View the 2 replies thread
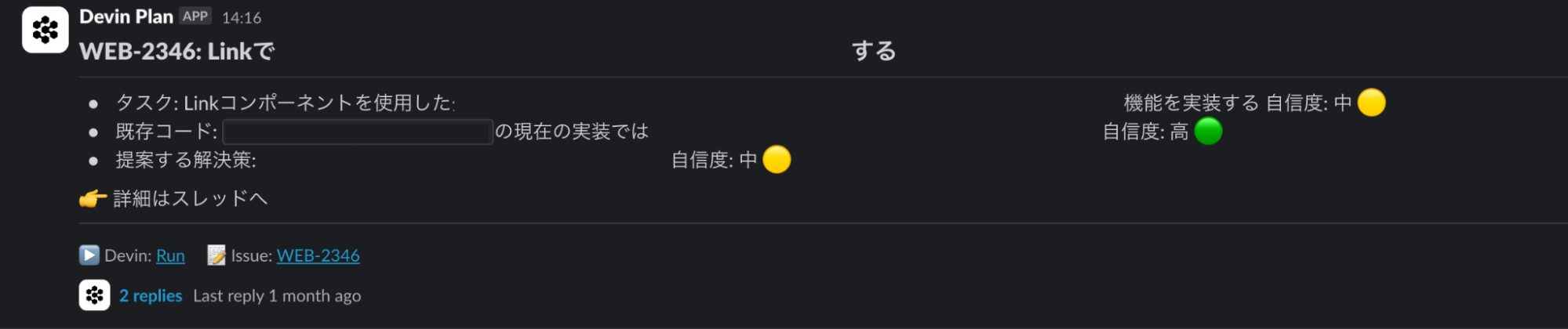Image resolution: width=1568 pixels, height=329 pixels. (x=151, y=296)
